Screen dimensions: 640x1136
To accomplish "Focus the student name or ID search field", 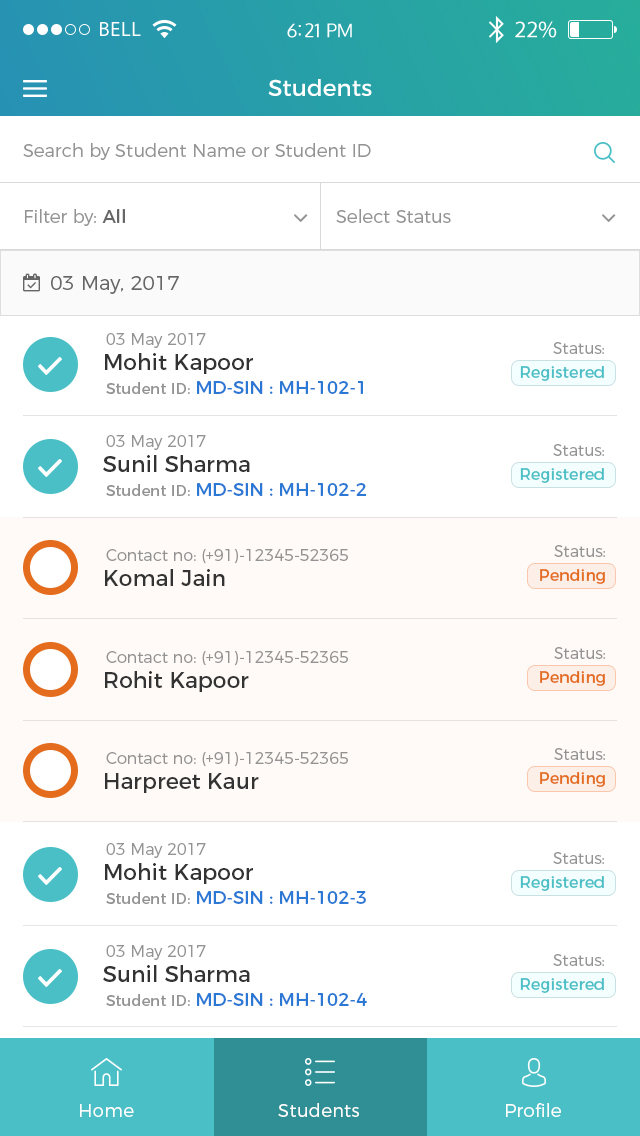I will 320,150.
